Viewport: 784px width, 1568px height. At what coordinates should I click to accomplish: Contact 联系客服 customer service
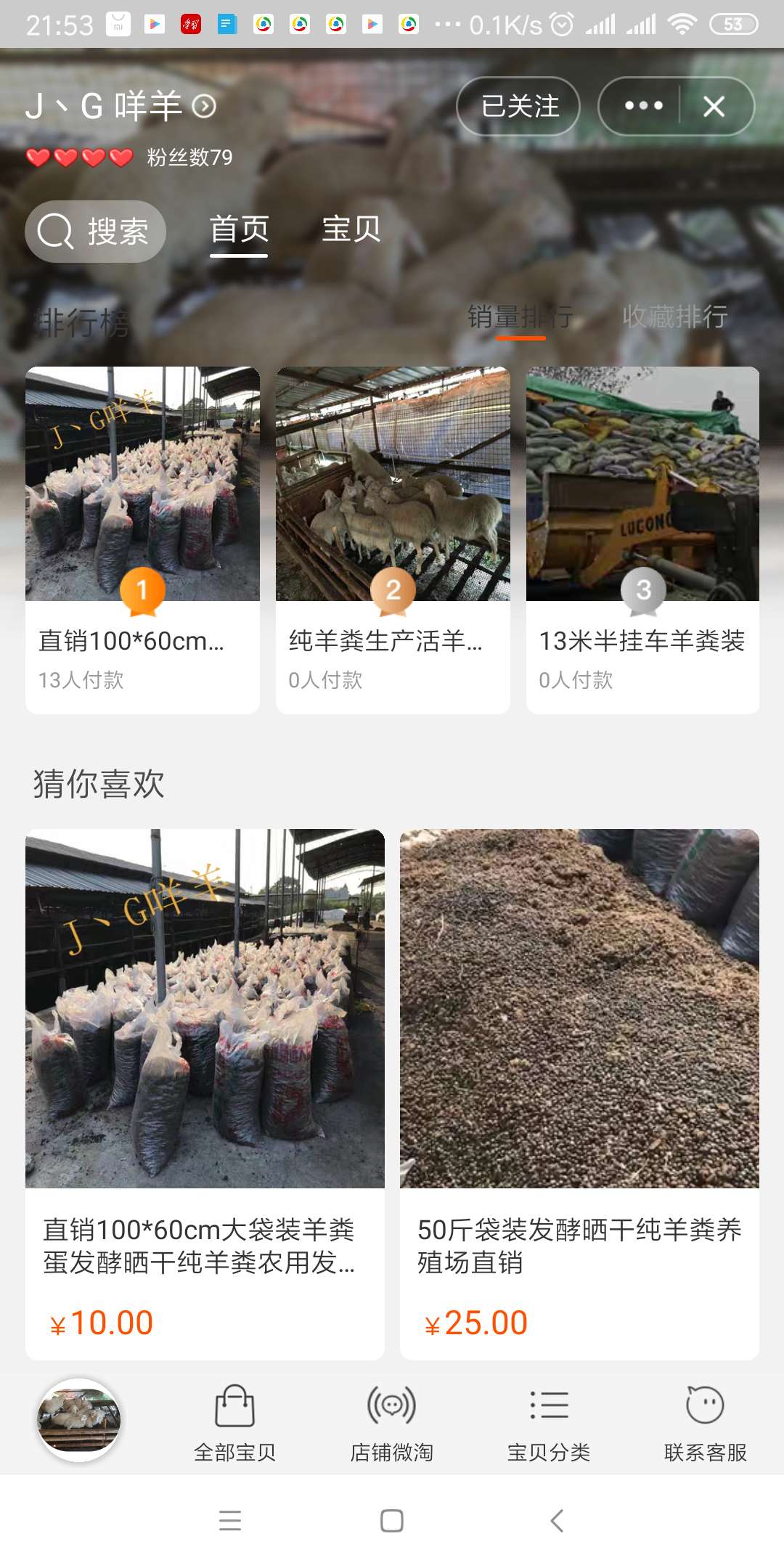pyautogui.click(x=705, y=1424)
